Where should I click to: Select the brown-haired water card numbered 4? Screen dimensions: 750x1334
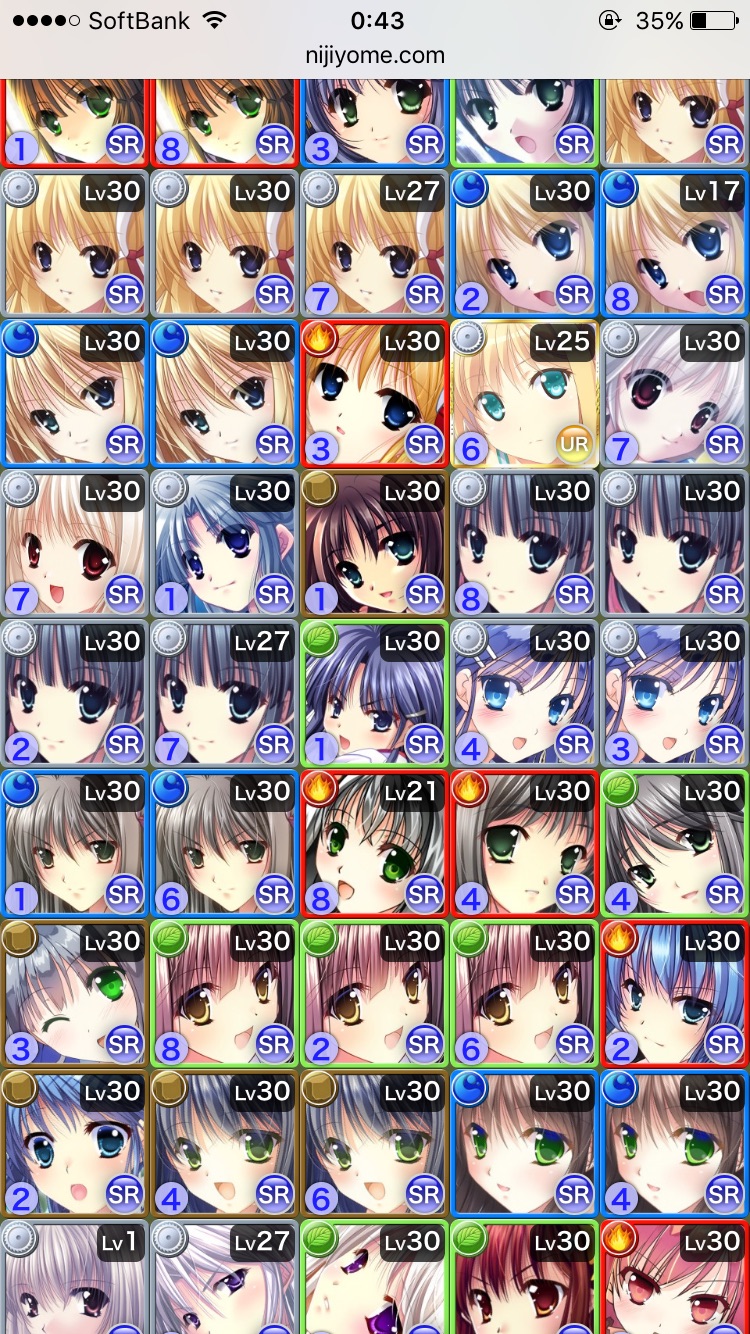pos(674,1144)
